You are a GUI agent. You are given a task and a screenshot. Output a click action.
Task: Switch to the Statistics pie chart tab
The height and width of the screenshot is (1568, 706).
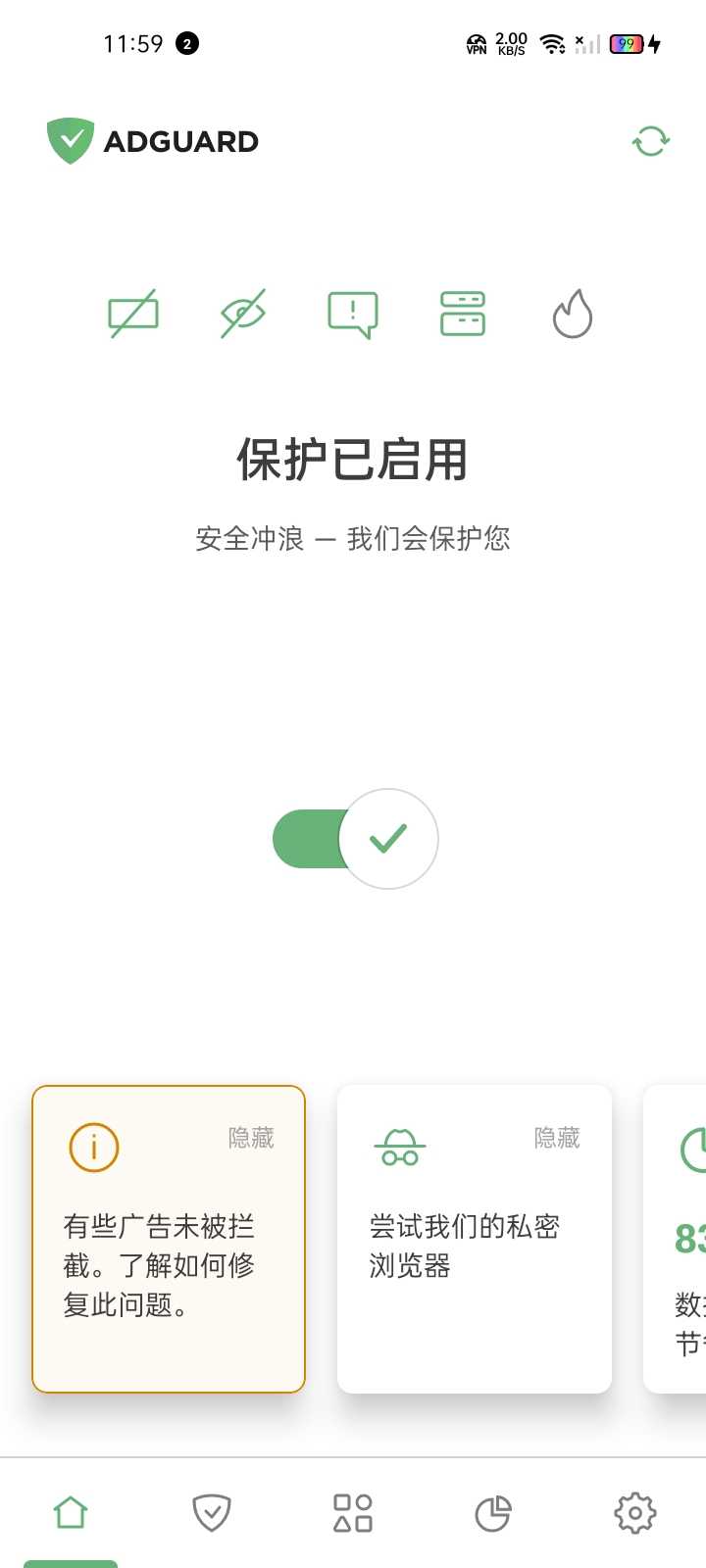tap(493, 1512)
